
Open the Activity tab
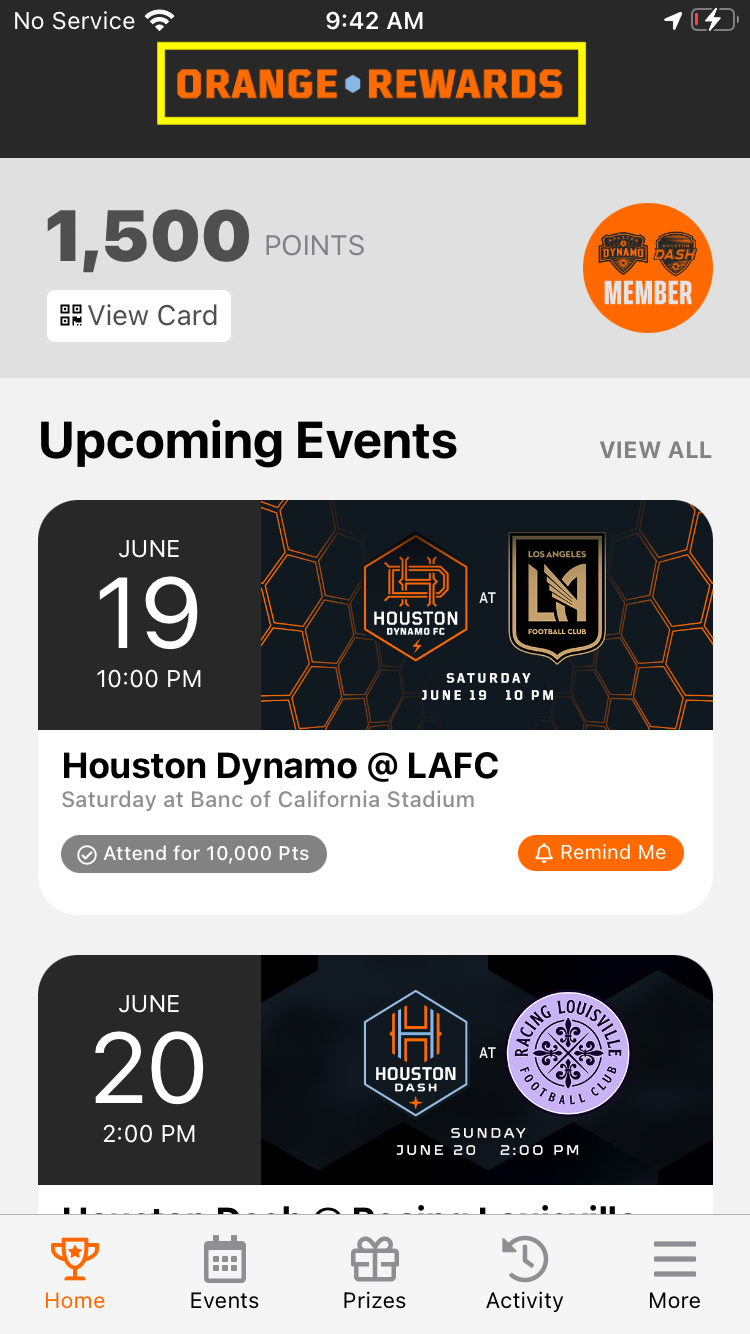coord(524,1273)
